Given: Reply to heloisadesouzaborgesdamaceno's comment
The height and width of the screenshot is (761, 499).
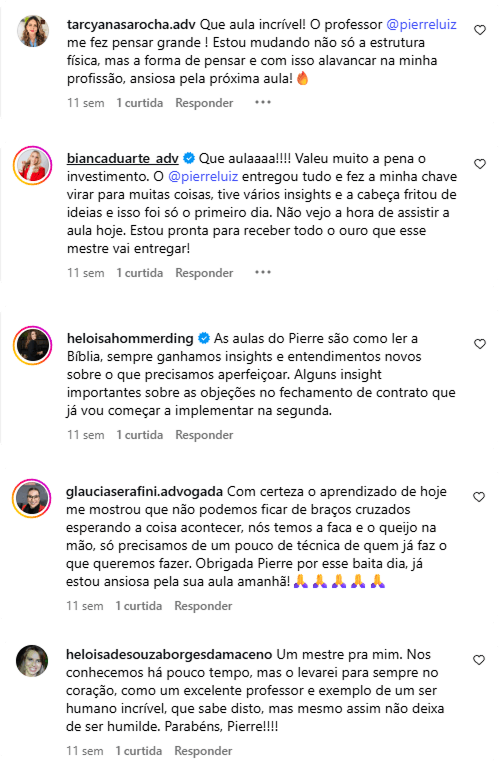Looking at the screenshot, I should pos(203,751).
